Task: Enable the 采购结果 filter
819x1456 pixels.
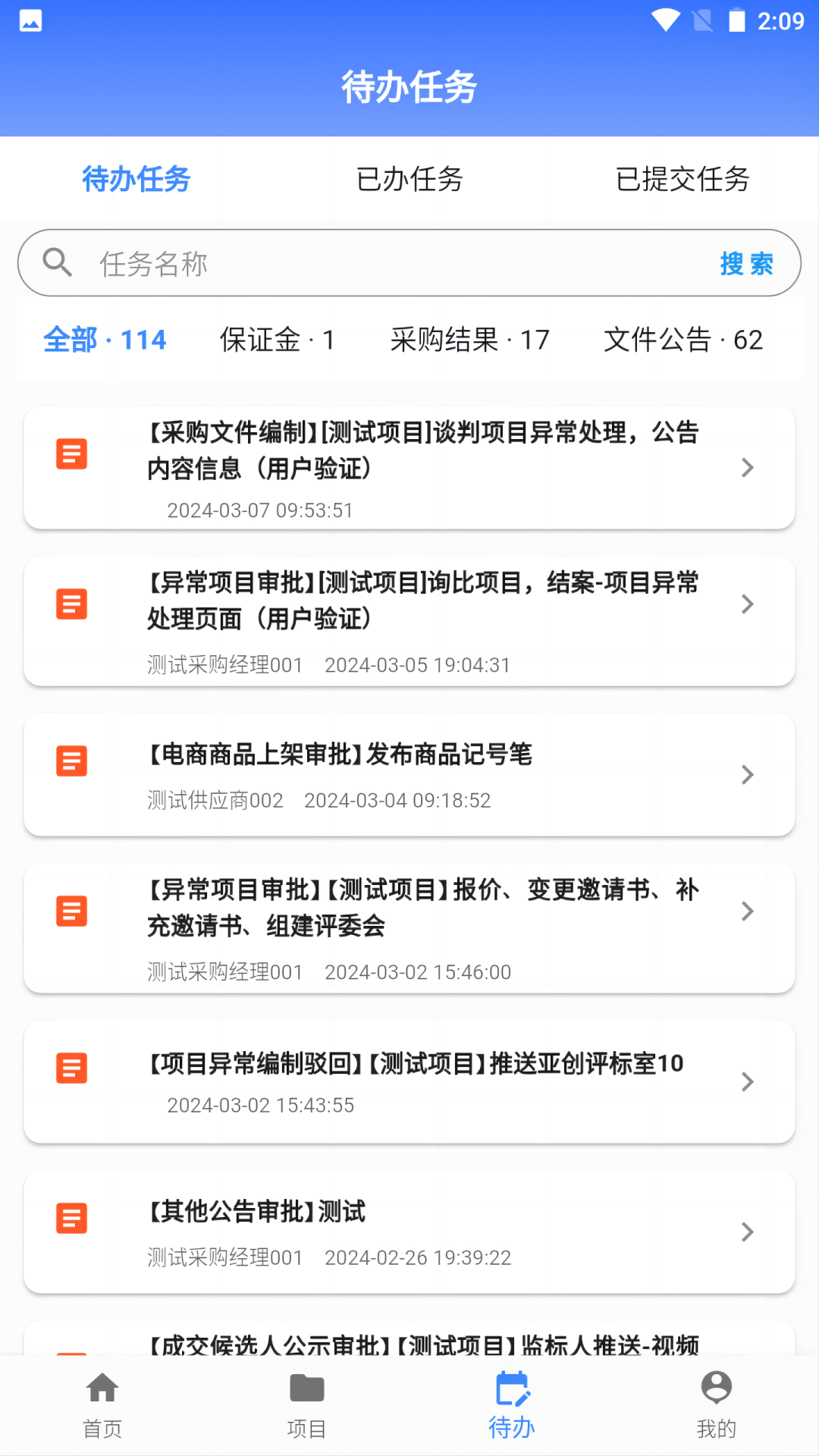Action: (469, 340)
